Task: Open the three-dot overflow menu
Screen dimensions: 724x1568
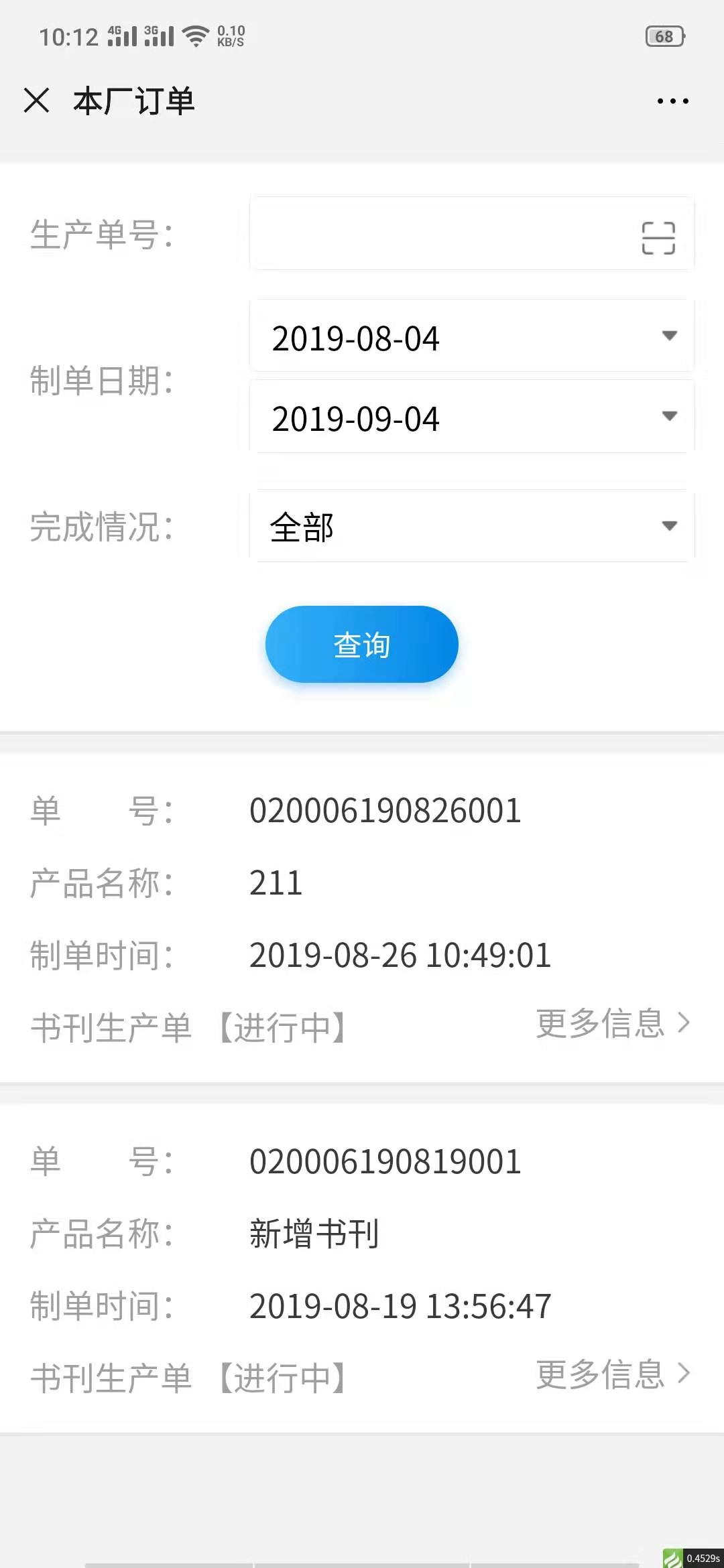Action: pyautogui.click(x=672, y=101)
